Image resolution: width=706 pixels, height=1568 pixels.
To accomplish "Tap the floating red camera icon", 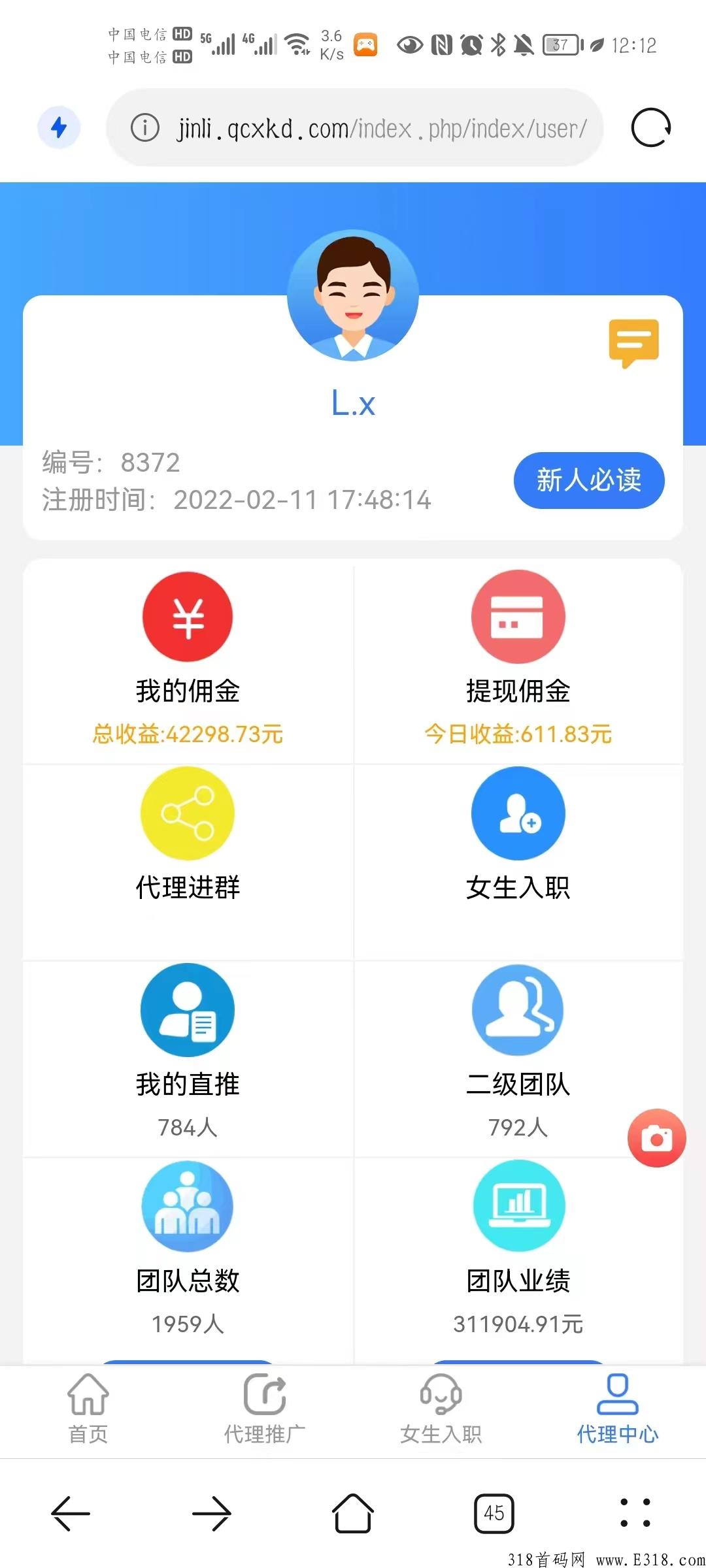I will [657, 1137].
